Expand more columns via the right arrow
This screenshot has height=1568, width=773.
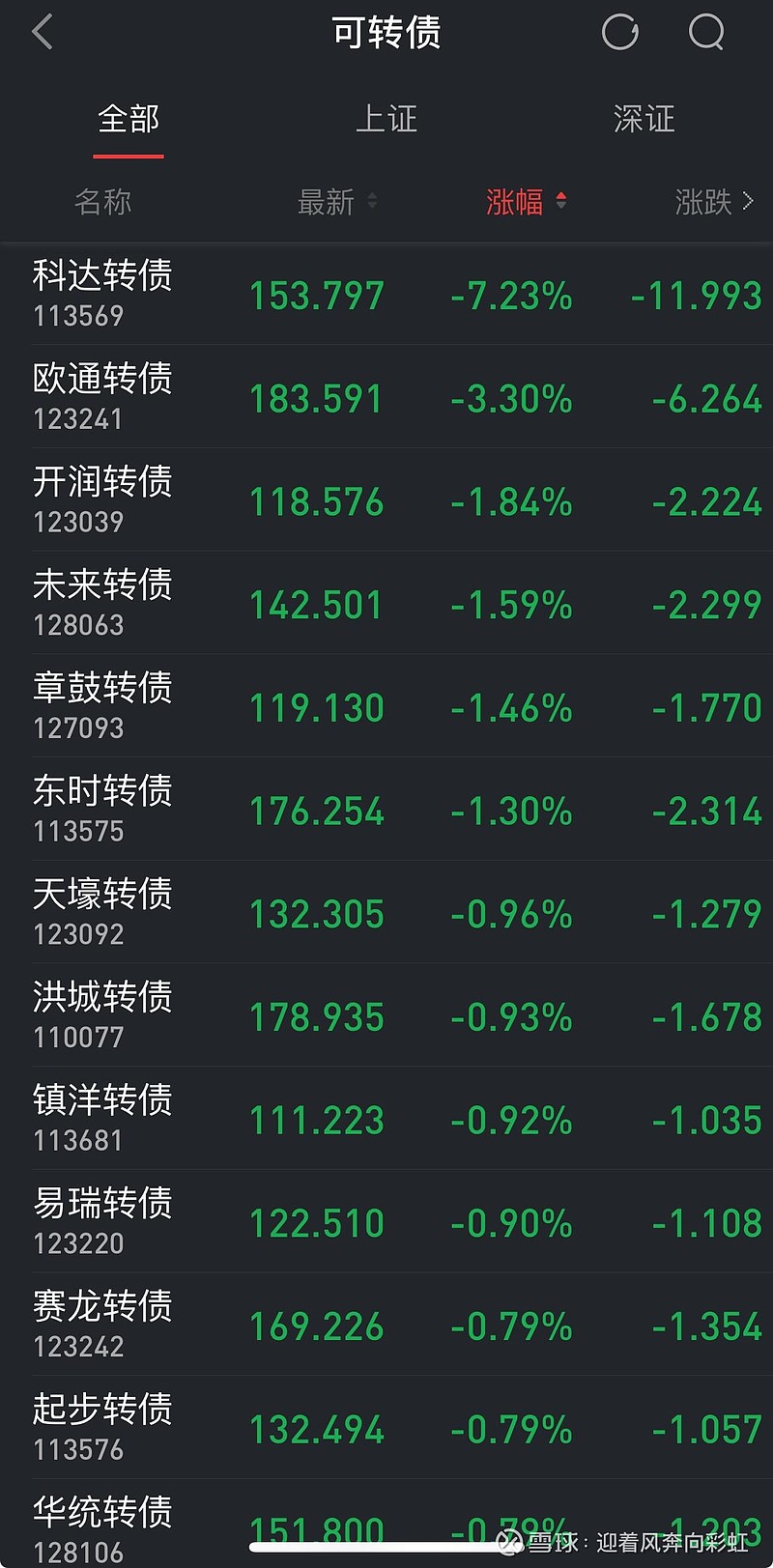coord(749,201)
